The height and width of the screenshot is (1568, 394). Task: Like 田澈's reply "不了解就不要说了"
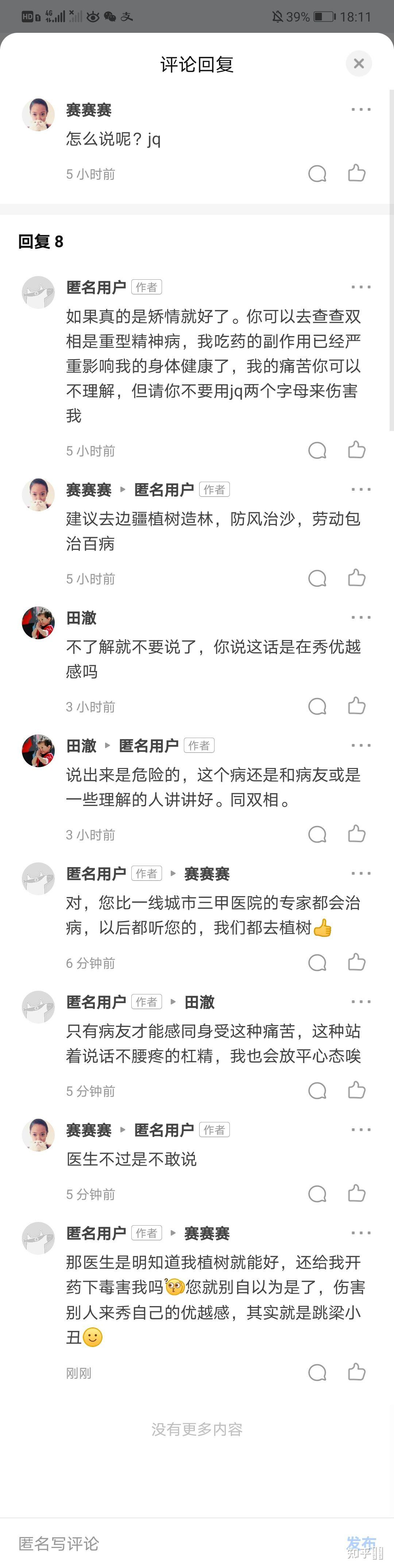(x=357, y=706)
